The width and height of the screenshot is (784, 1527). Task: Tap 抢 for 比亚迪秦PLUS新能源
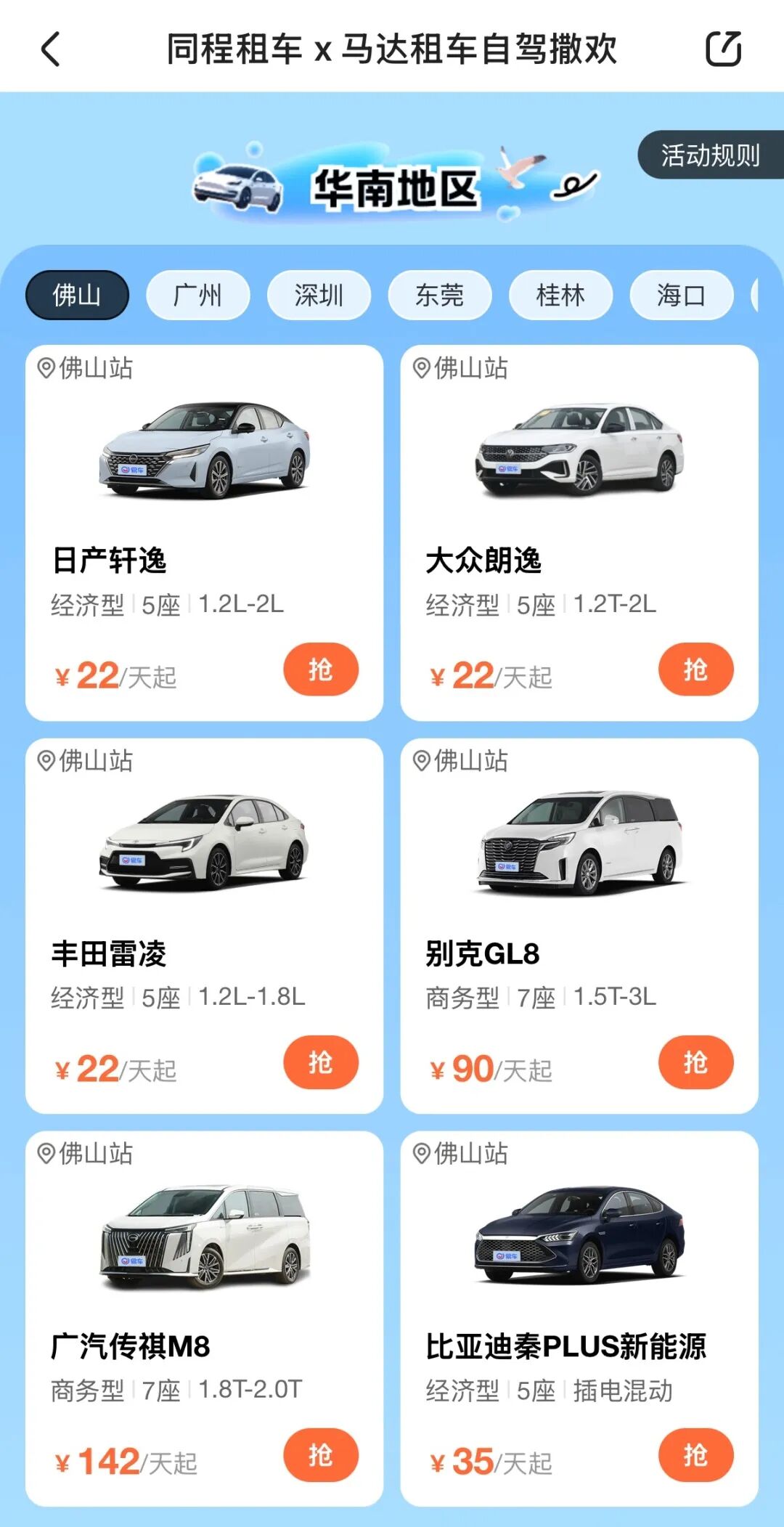point(695,1455)
